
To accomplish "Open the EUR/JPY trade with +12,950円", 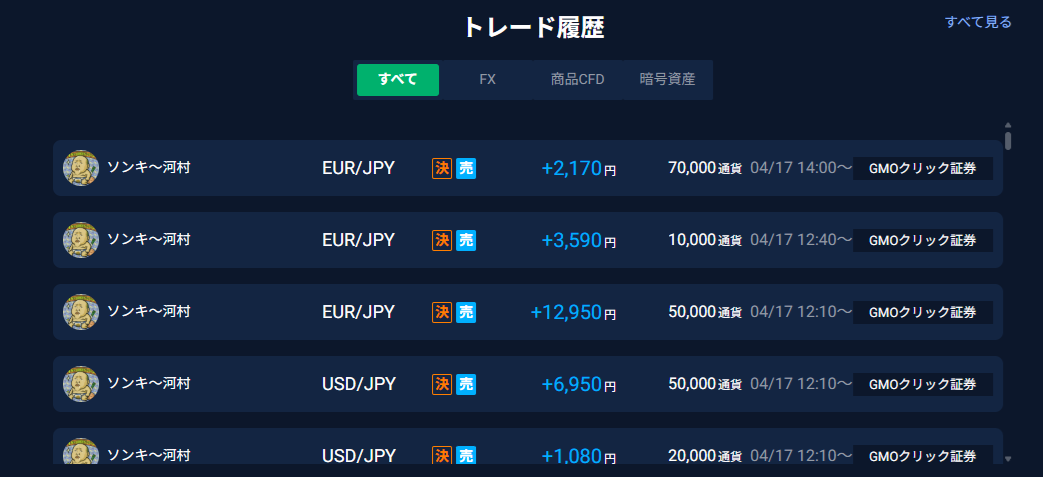I will pos(527,311).
